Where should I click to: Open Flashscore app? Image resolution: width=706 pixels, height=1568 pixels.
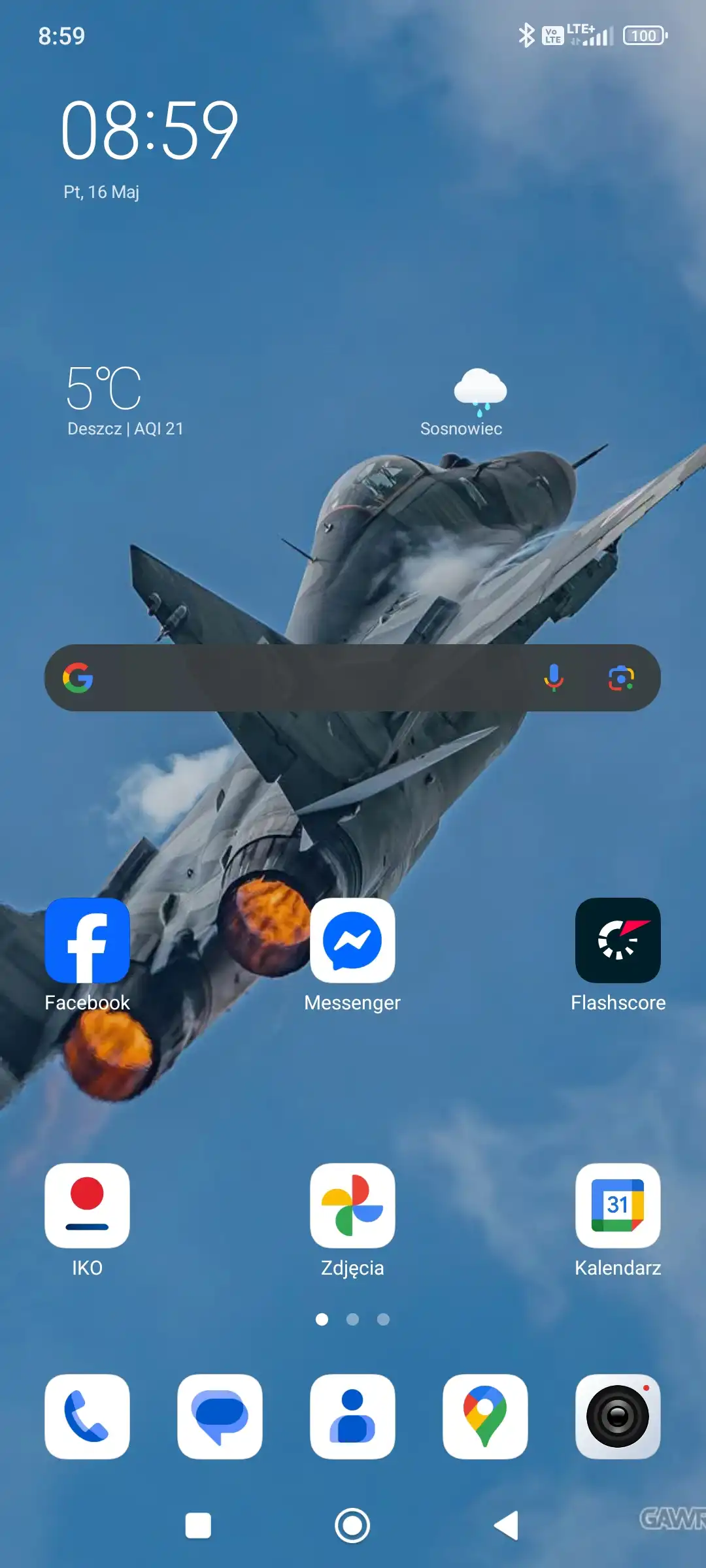pyautogui.click(x=618, y=941)
